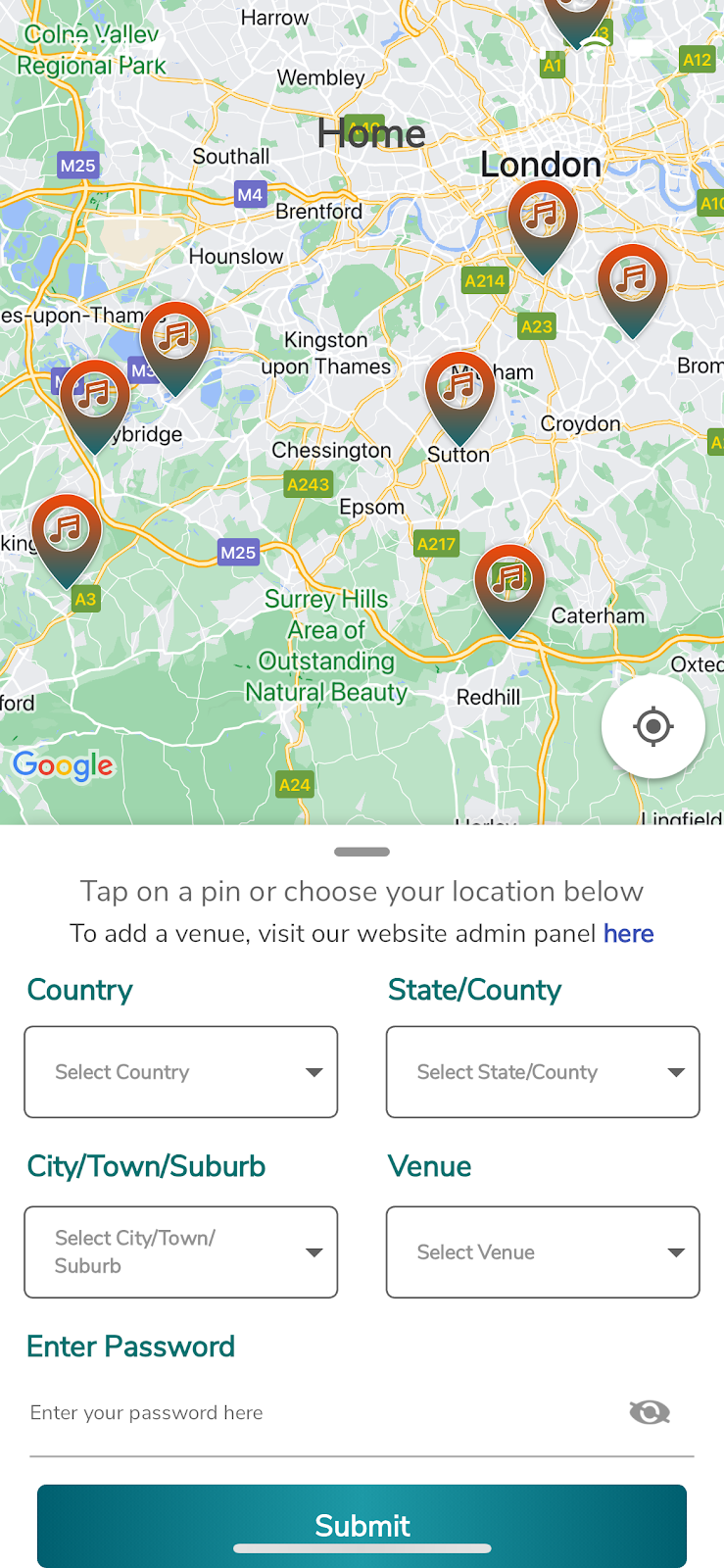Screen dimensions: 724x1568
Task: Focus the Enter your password field
Action: tap(323, 1412)
